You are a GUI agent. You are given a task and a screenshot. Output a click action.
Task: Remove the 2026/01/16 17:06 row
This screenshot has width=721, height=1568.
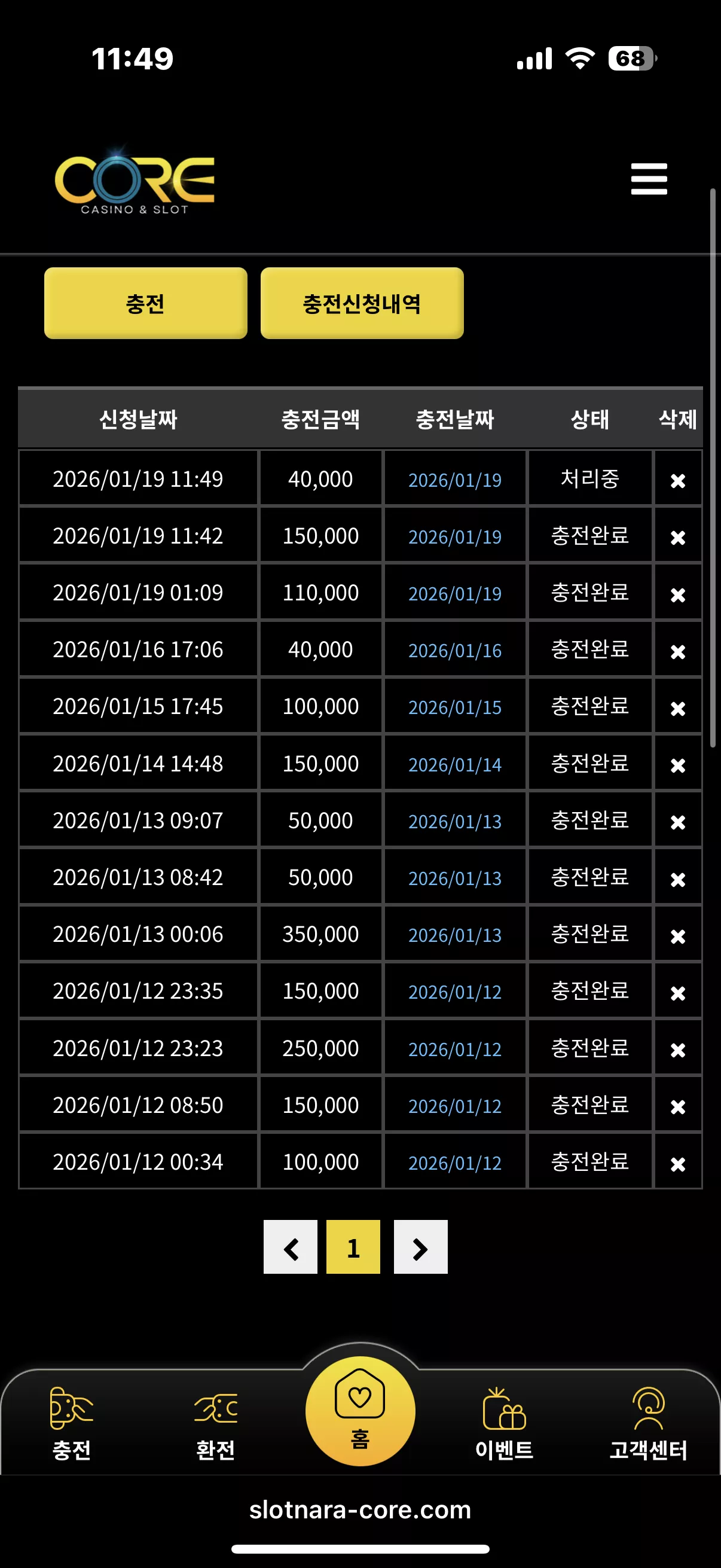click(x=678, y=651)
